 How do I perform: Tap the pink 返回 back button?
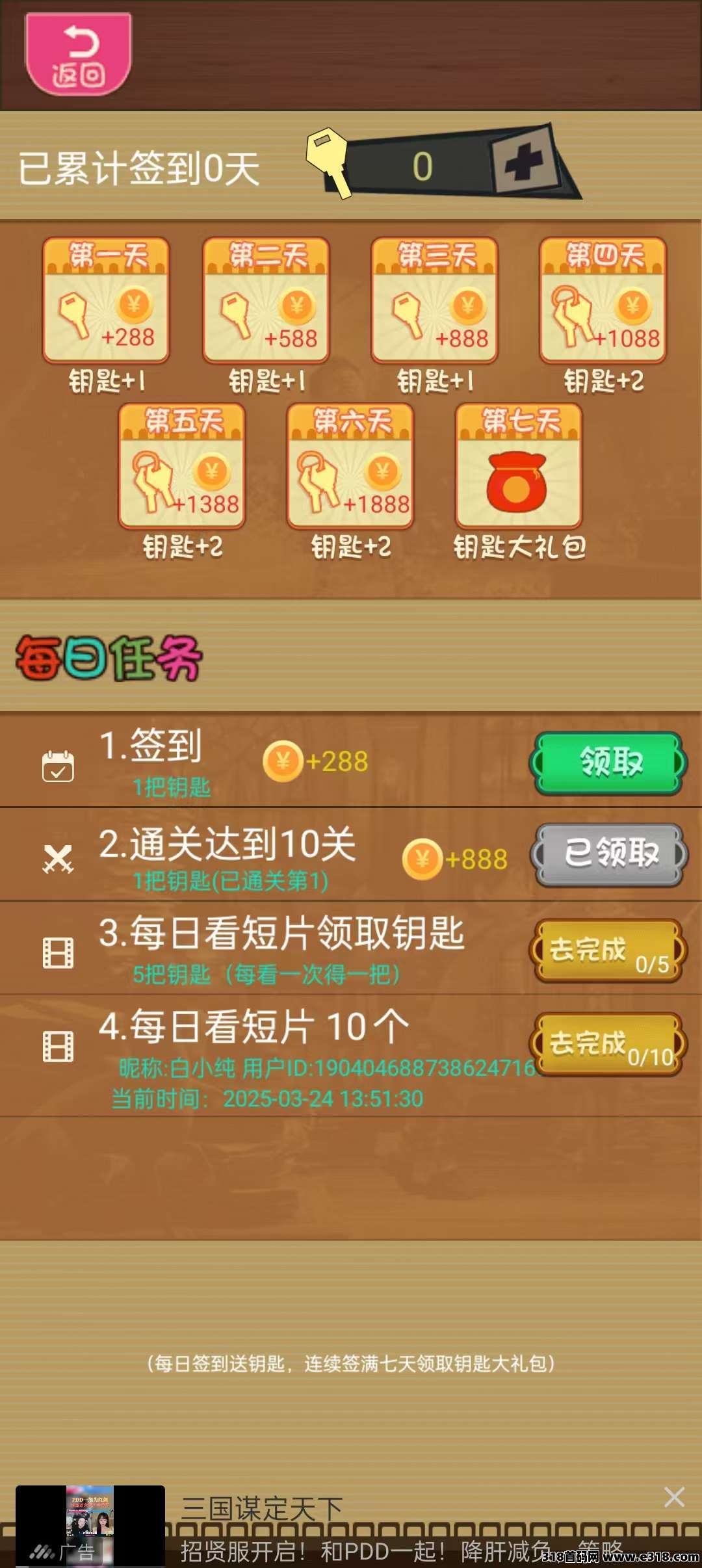tap(79, 55)
